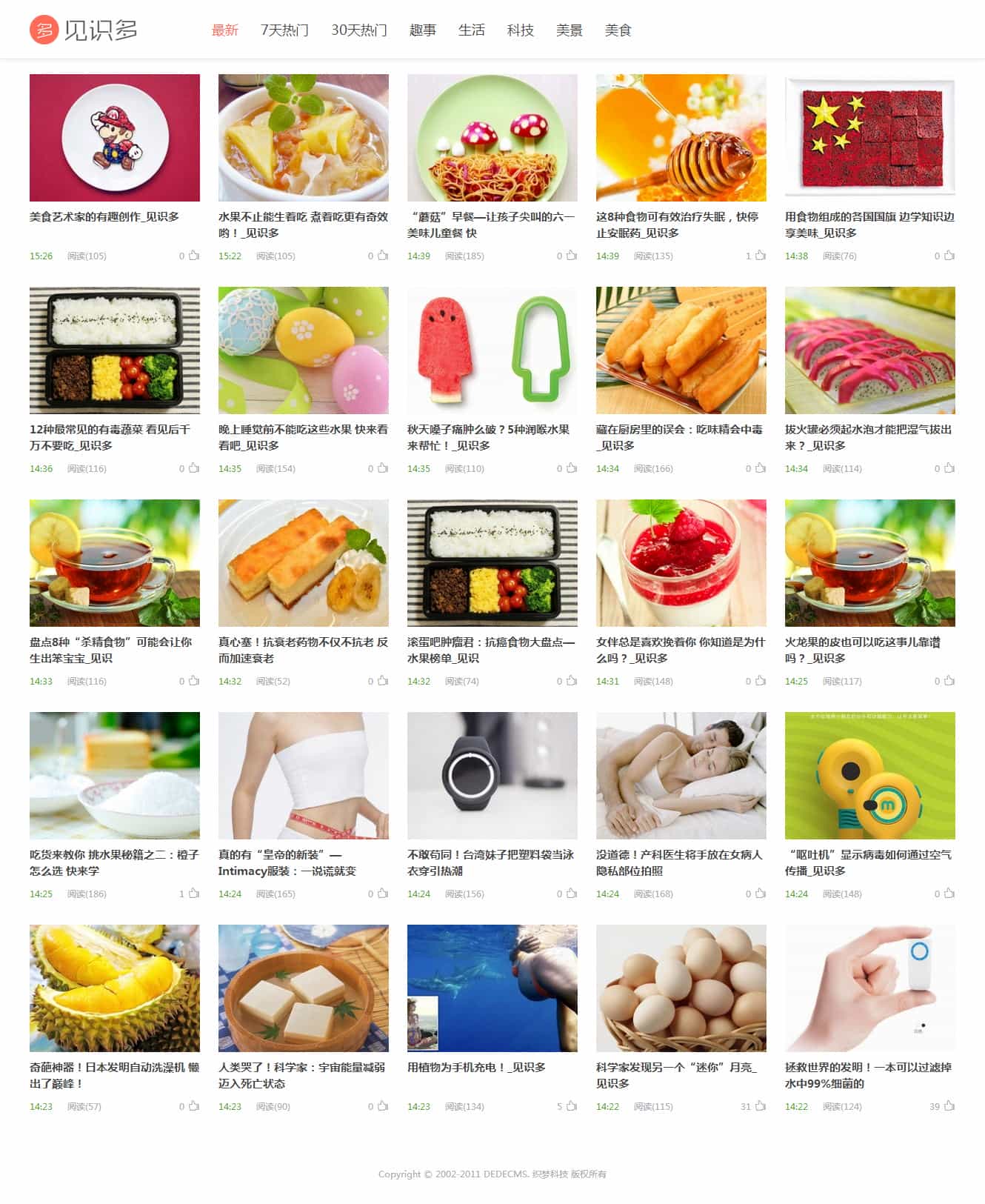Open the 美景 category

569,30
